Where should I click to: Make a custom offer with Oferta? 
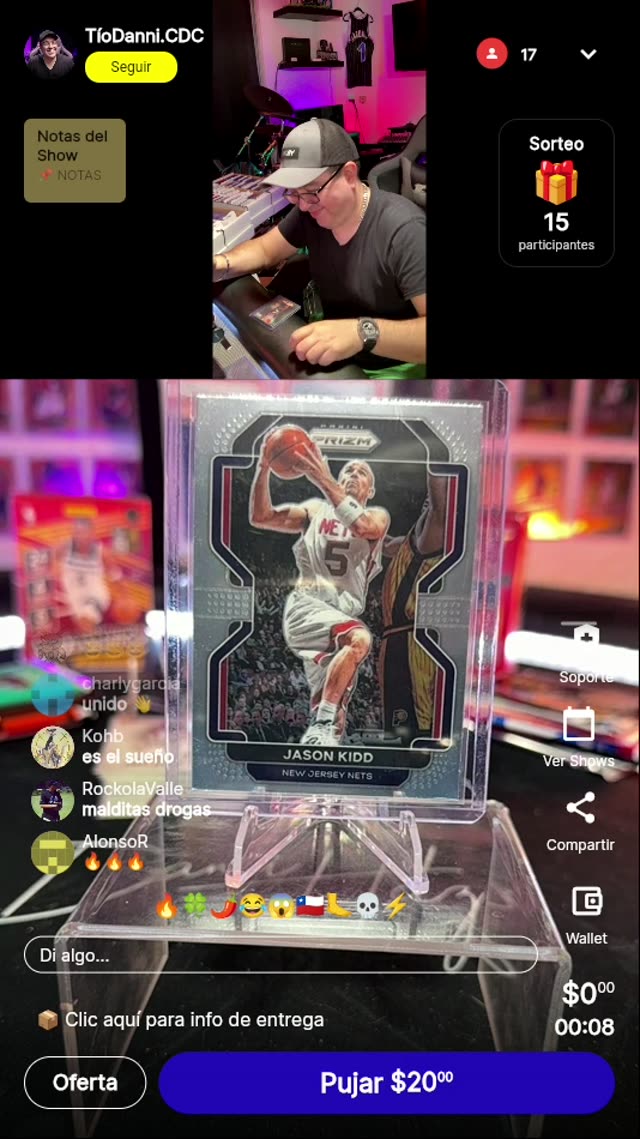85,1082
